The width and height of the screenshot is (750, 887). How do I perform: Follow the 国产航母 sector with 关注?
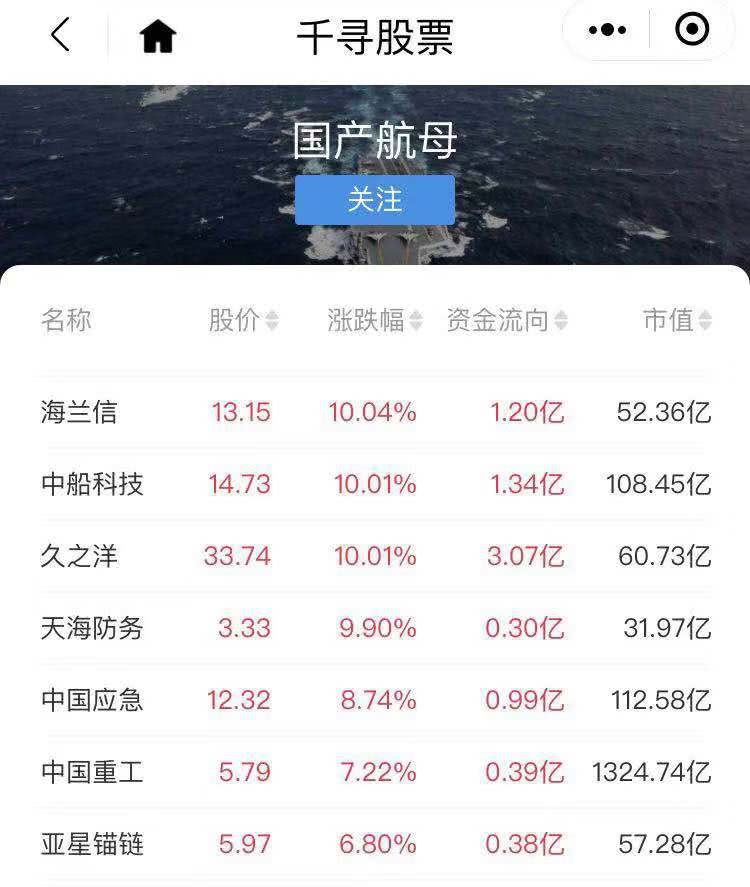(x=374, y=200)
